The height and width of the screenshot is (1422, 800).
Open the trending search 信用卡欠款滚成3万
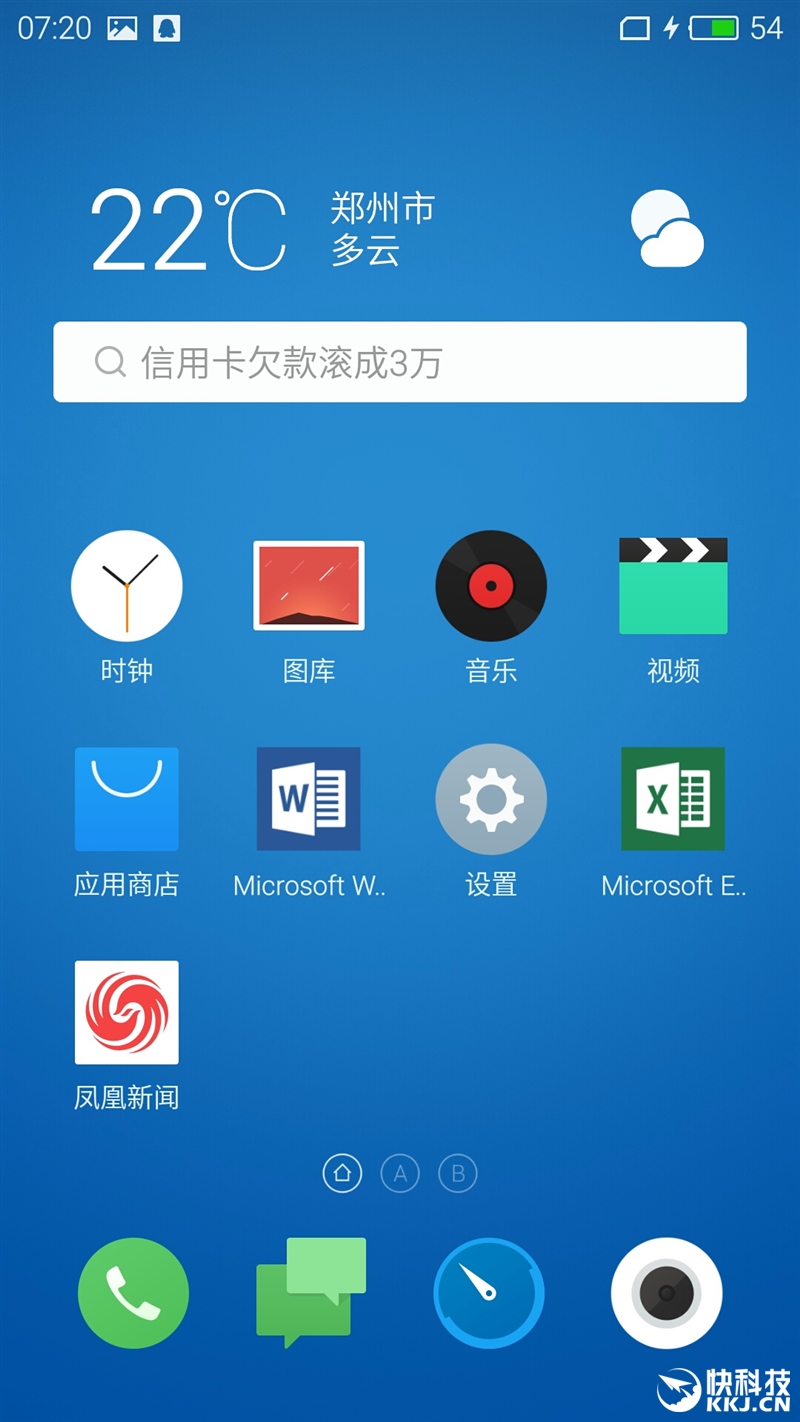pos(399,362)
